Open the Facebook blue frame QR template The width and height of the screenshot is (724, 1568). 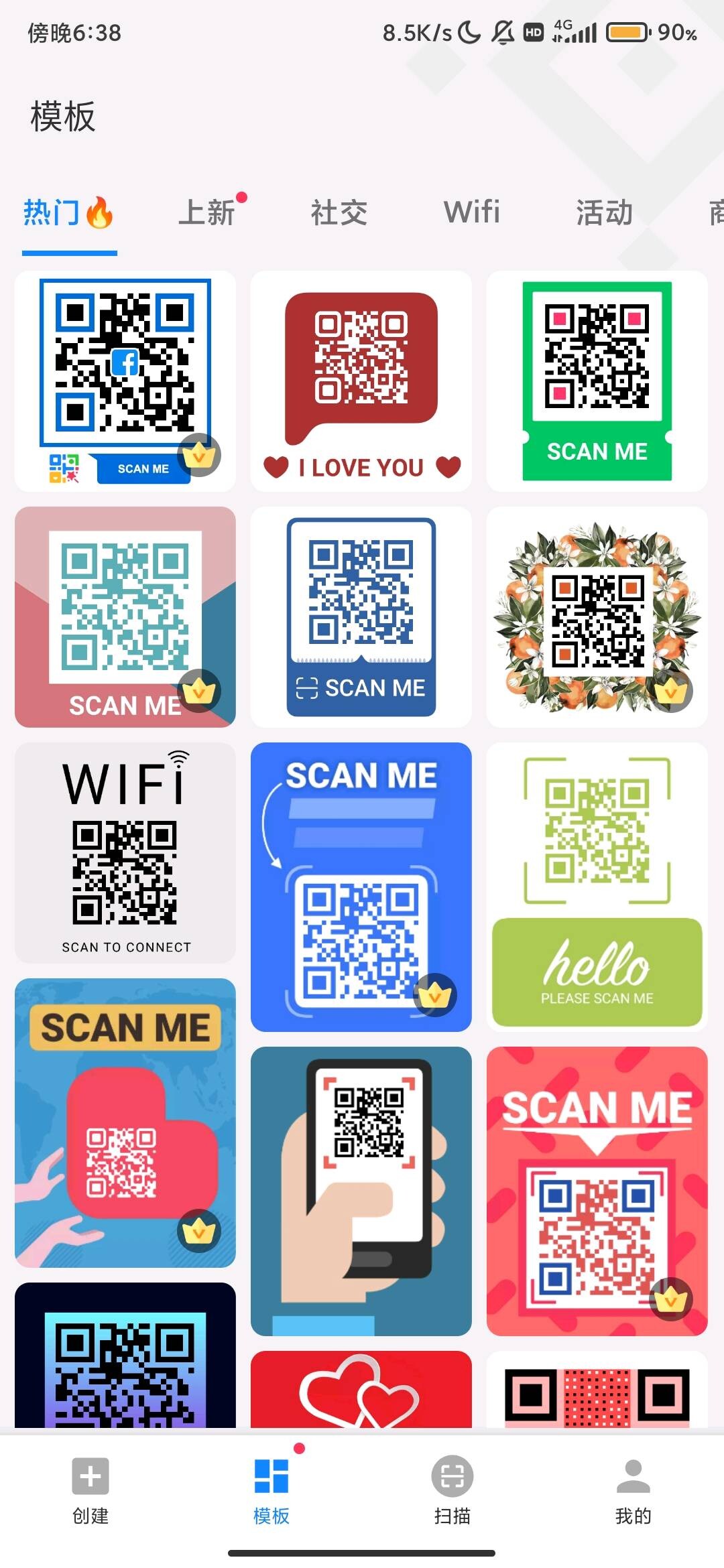click(x=125, y=381)
